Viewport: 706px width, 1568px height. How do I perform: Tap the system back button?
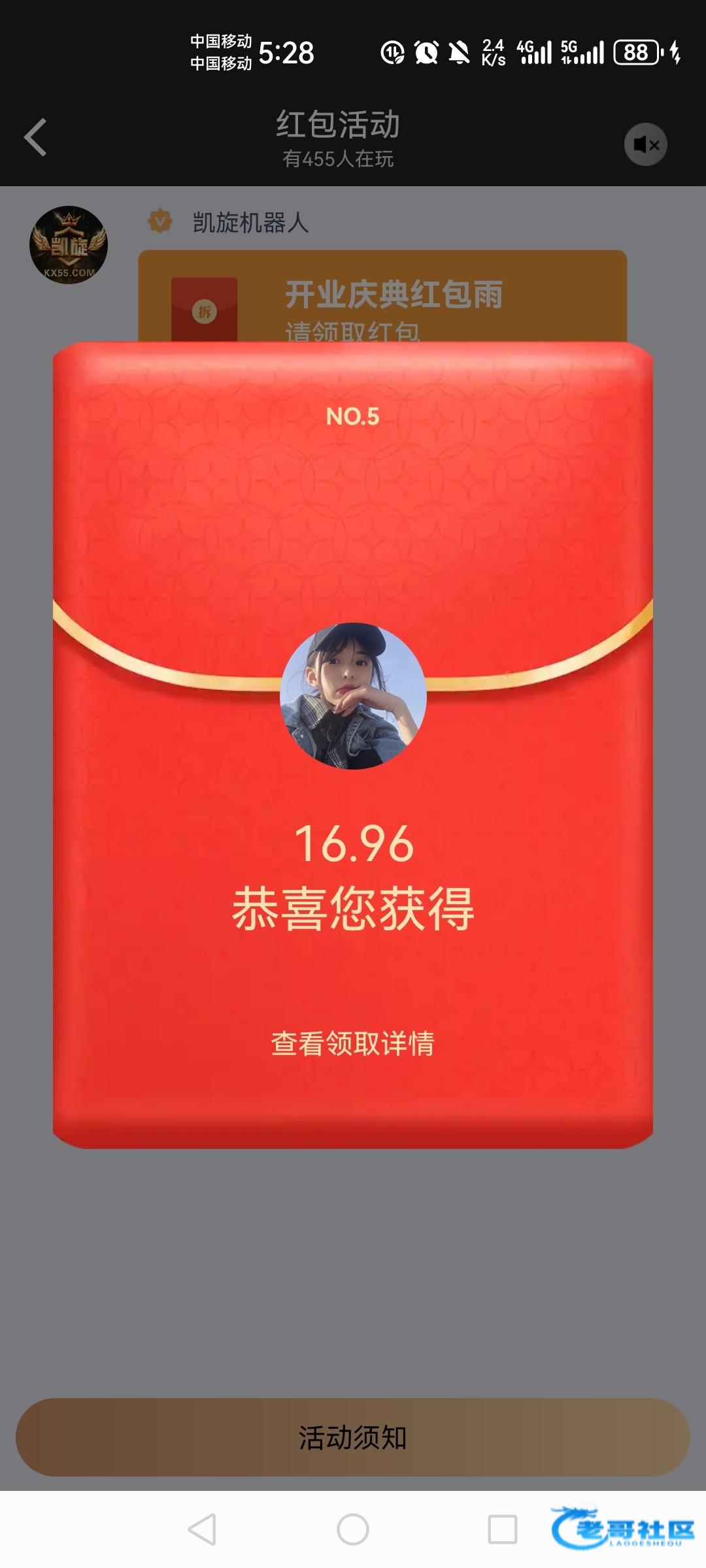coord(202,1529)
